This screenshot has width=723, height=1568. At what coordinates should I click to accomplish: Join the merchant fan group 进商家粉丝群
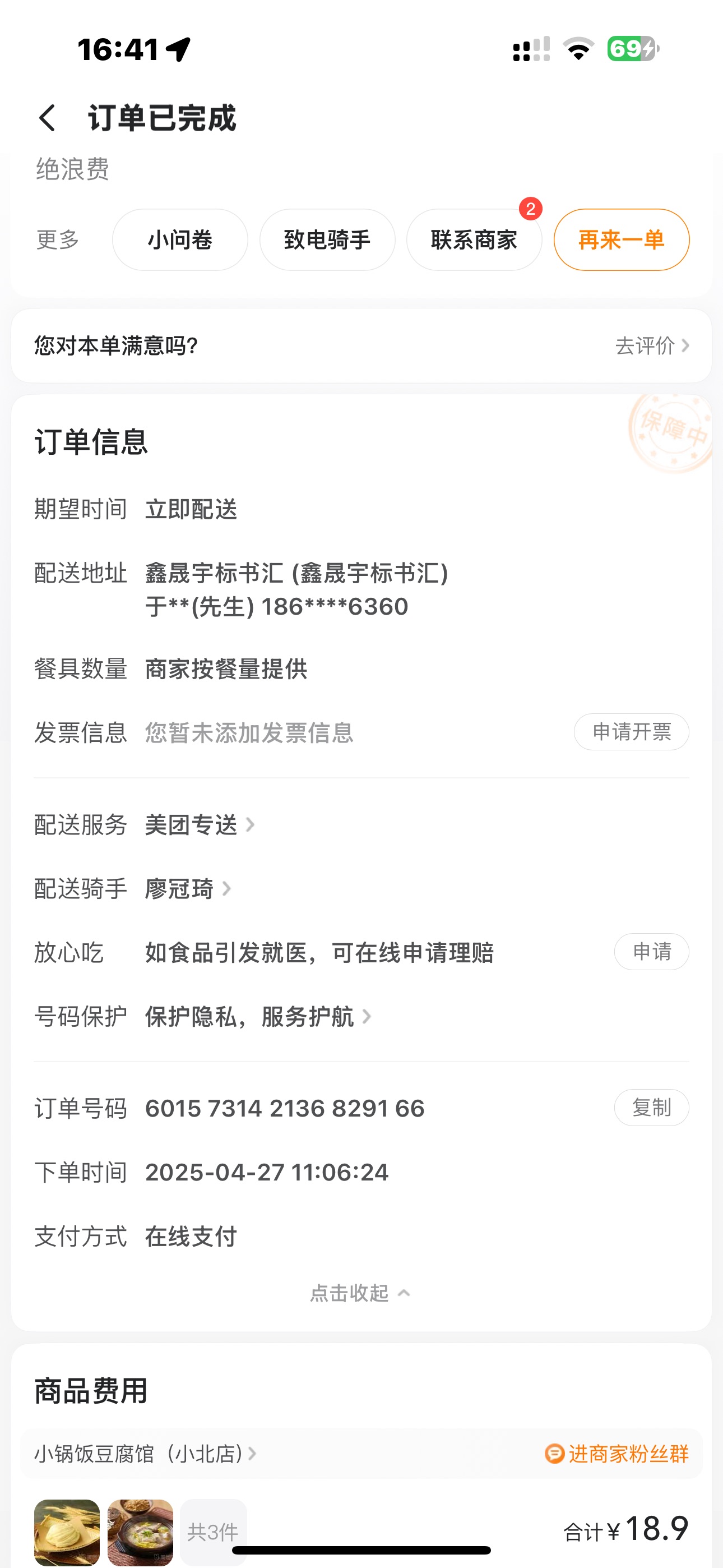click(x=617, y=1454)
